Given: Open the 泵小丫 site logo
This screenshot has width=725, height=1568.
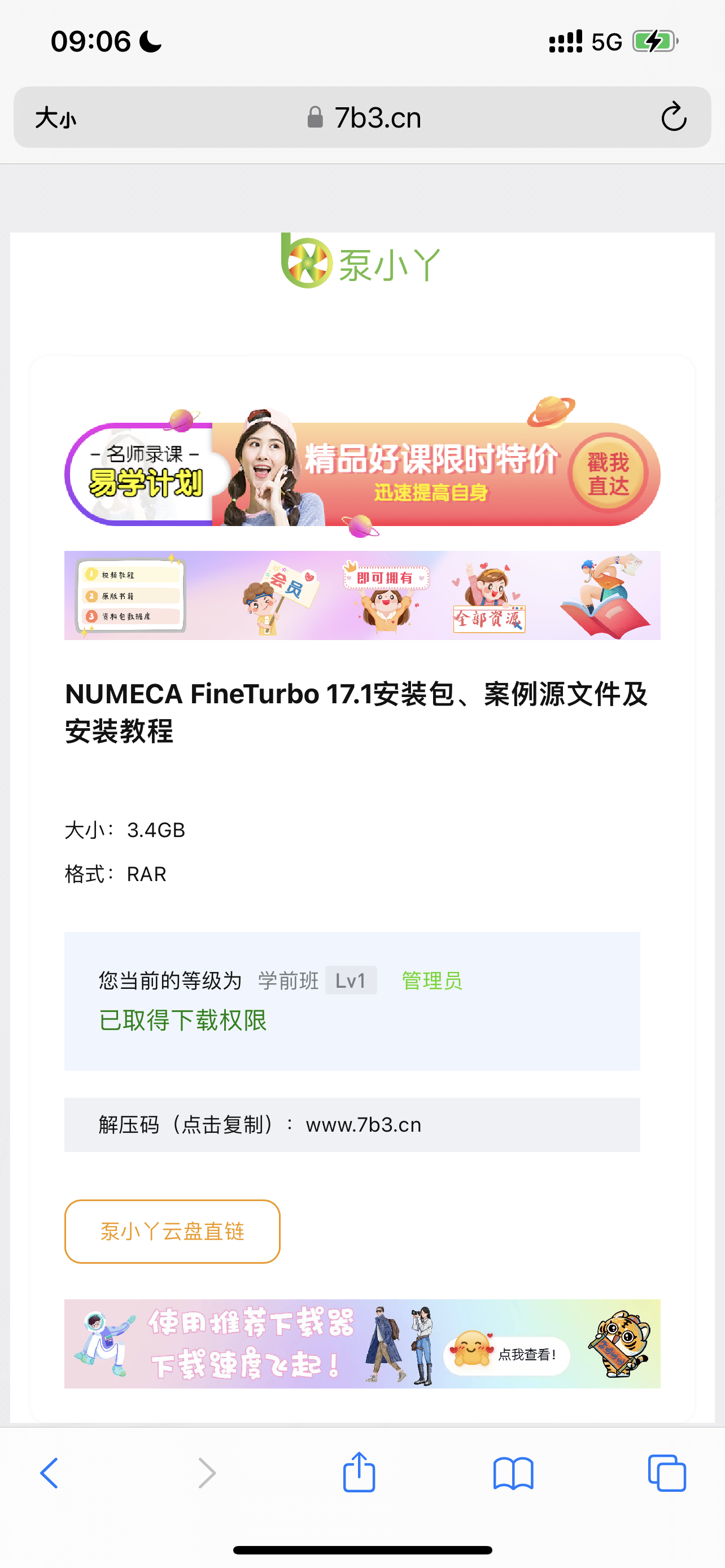Looking at the screenshot, I should coord(361,263).
